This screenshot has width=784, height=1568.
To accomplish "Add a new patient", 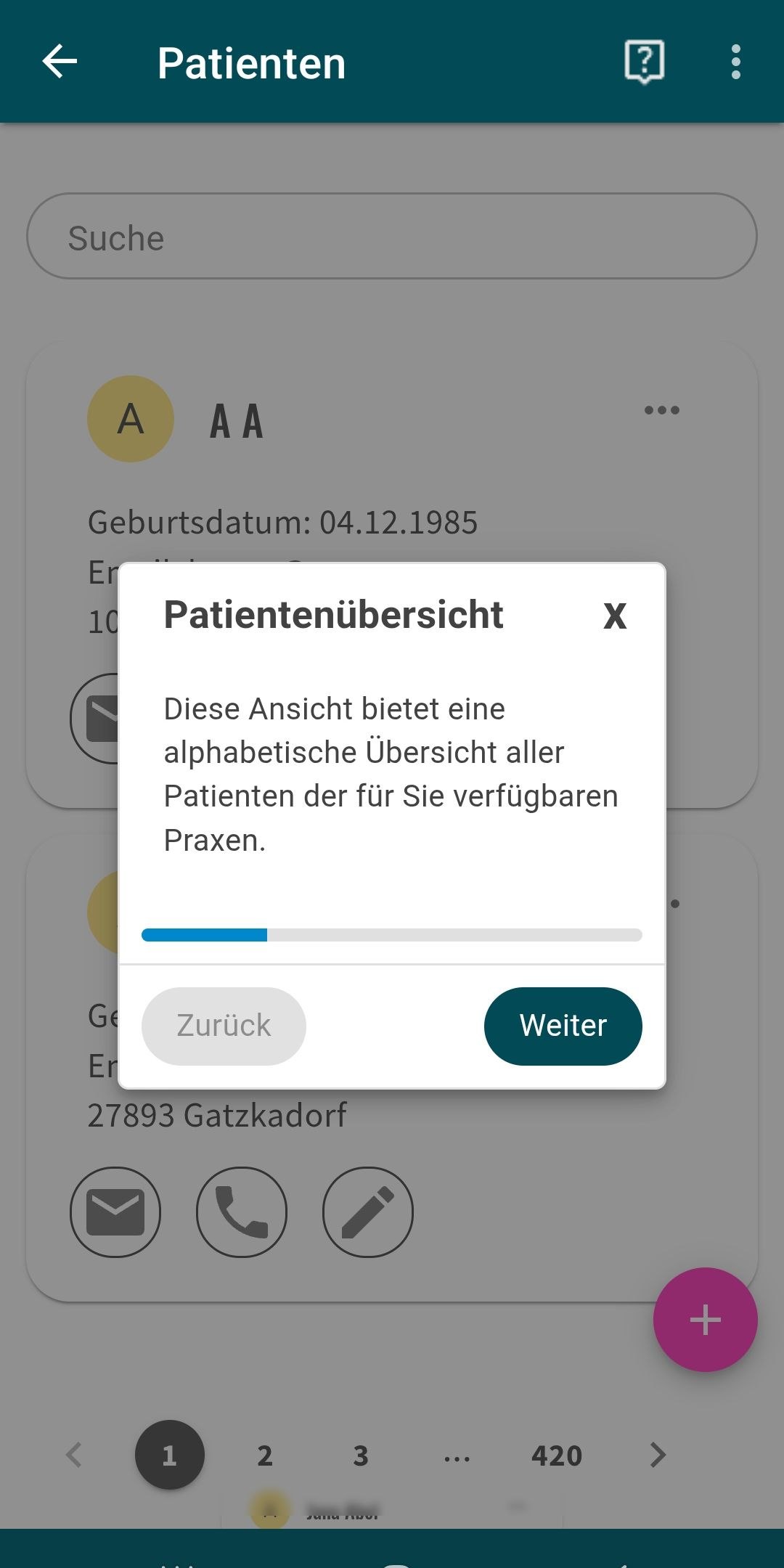I will (x=705, y=1319).
